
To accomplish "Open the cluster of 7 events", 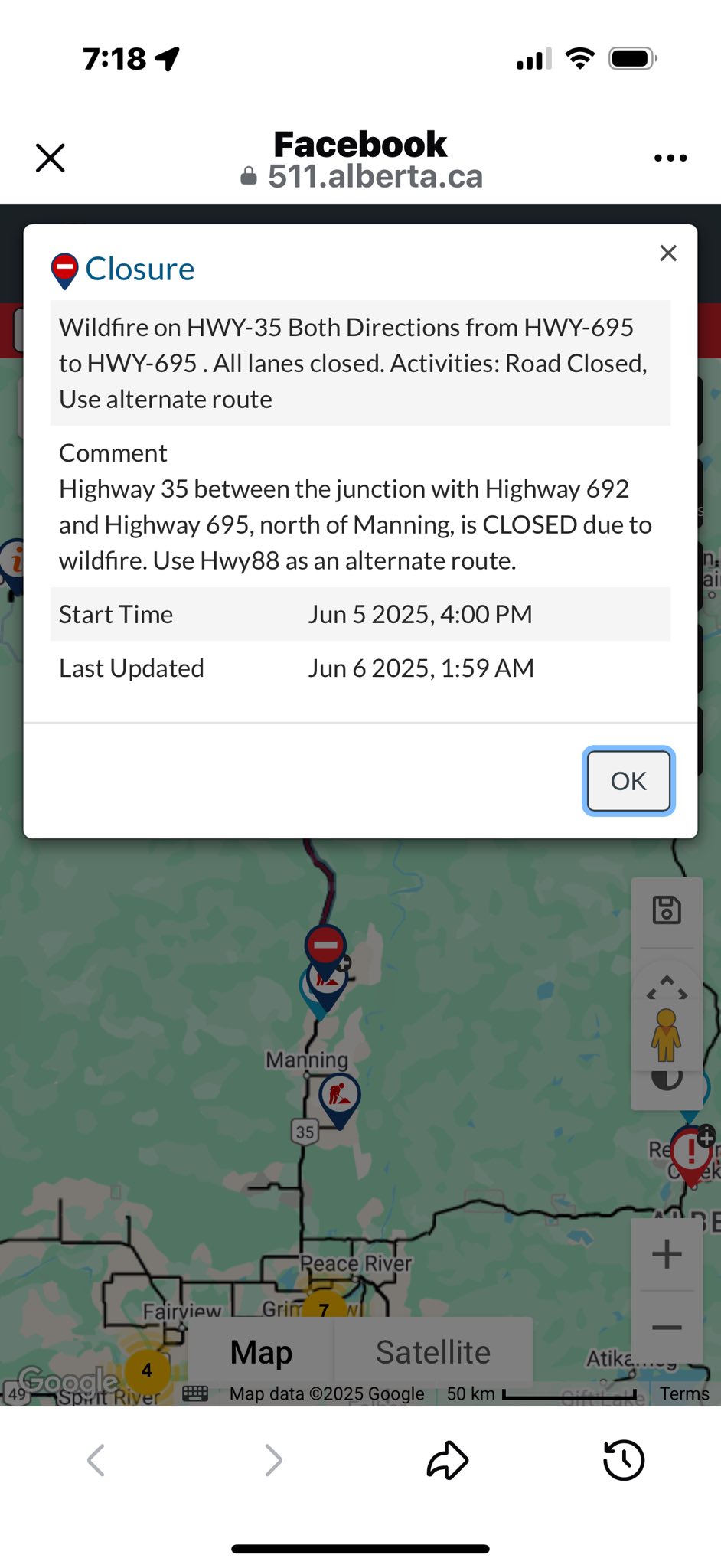I will (323, 1309).
